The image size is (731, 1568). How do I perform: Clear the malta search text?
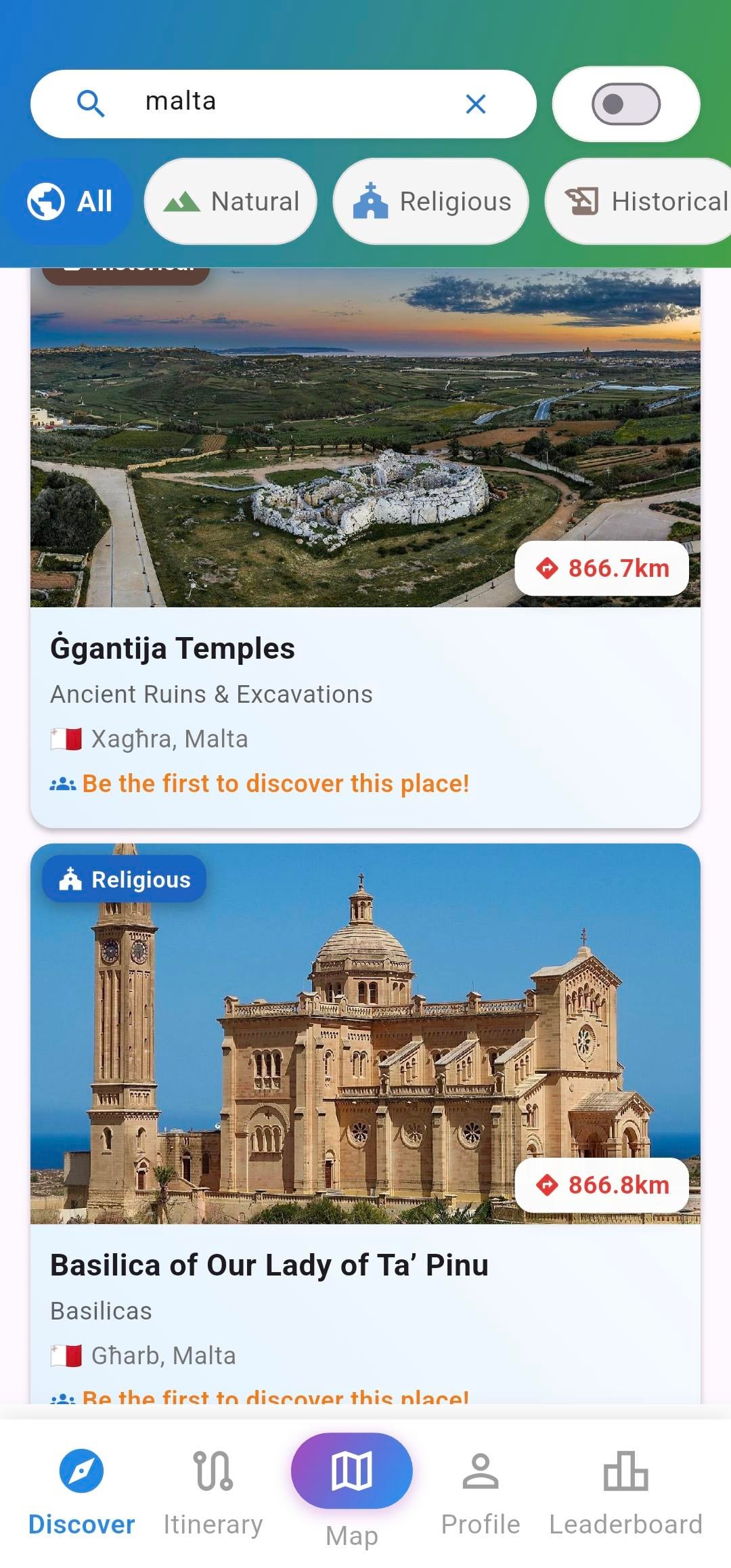click(476, 104)
